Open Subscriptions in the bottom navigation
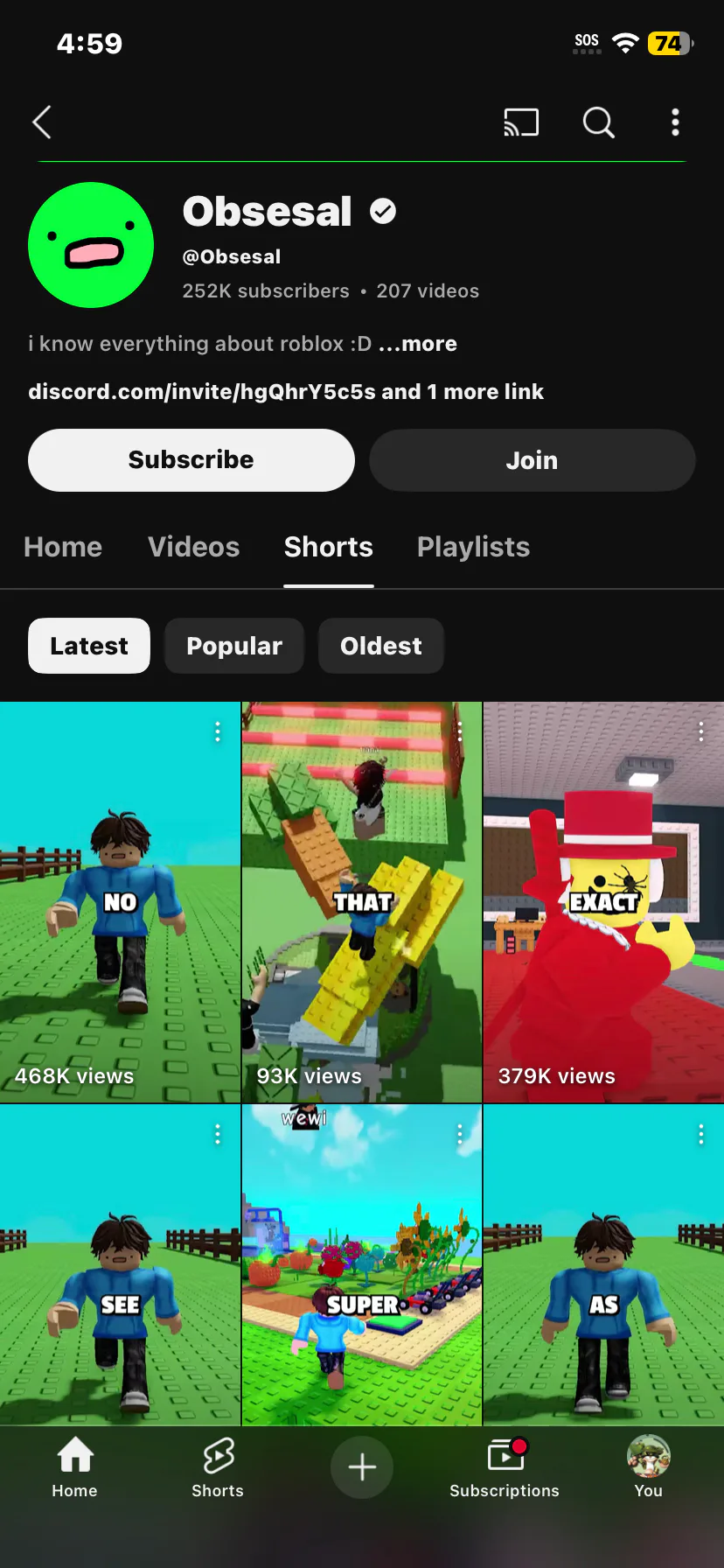This screenshot has width=724, height=1568. click(x=505, y=1467)
